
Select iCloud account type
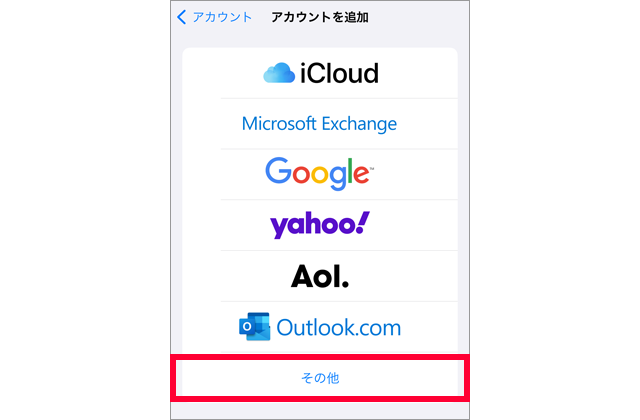pos(320,73)
